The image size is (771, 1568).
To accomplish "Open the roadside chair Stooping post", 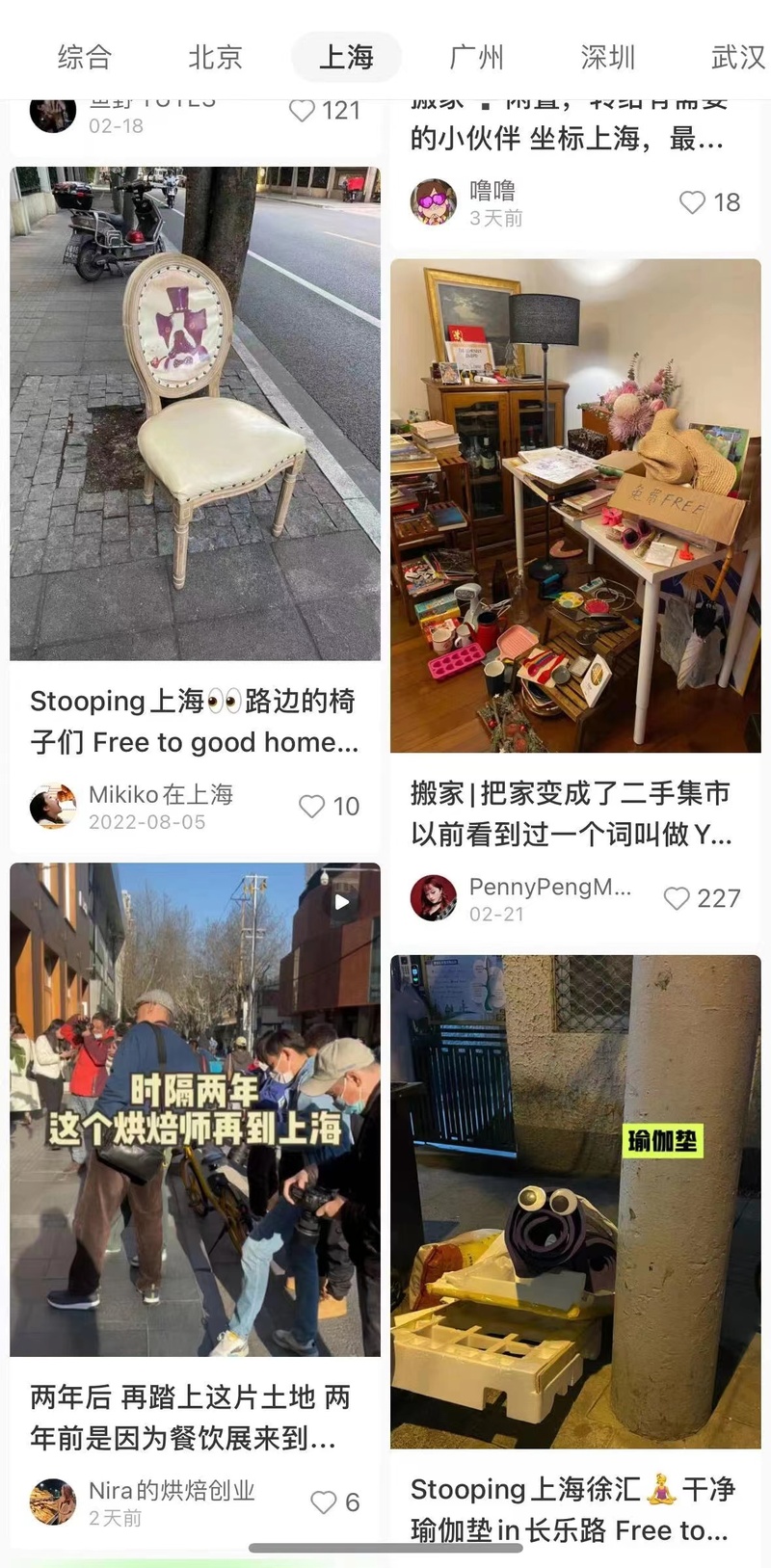I will [x=195, y=414].
